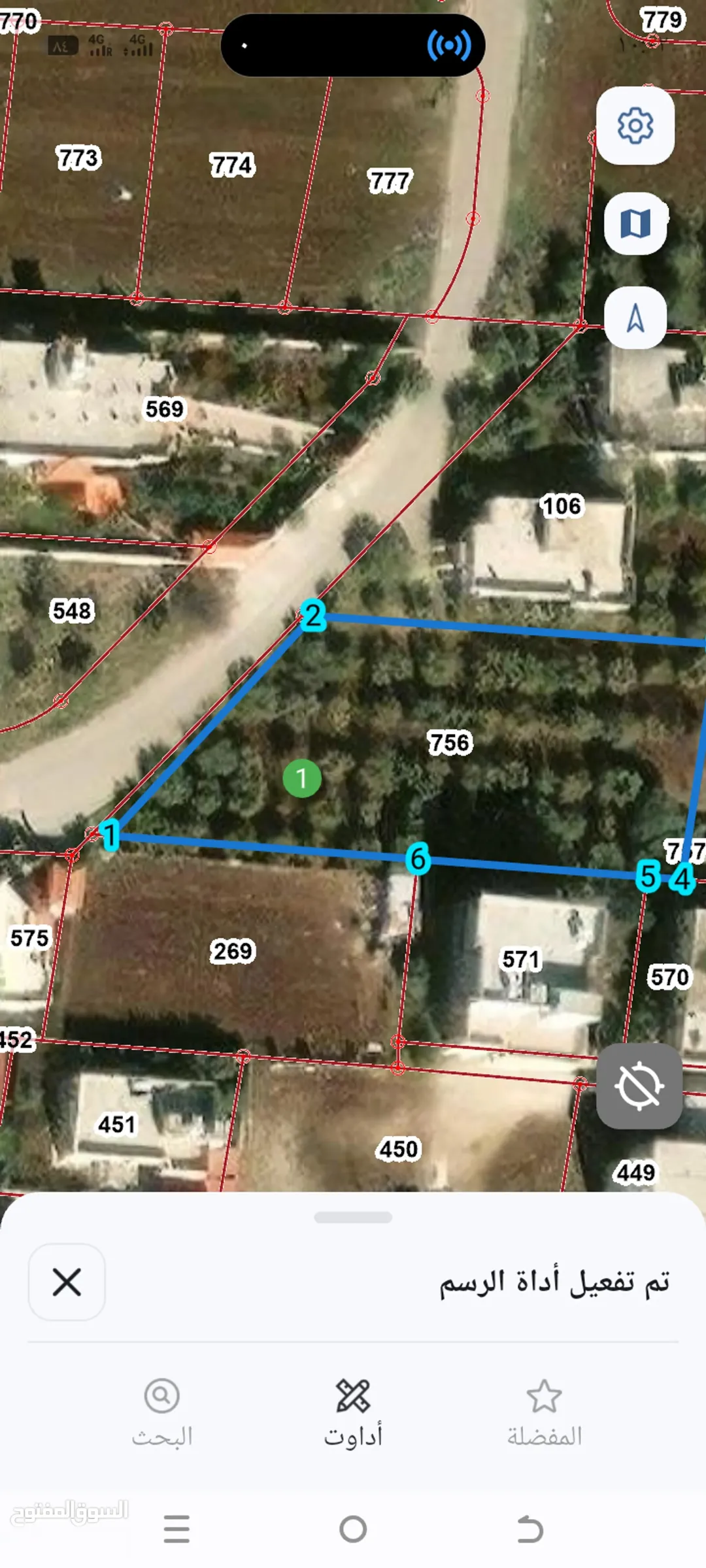Go to the home screen
Screen dimensions: 706x1568
point(353,1529)
